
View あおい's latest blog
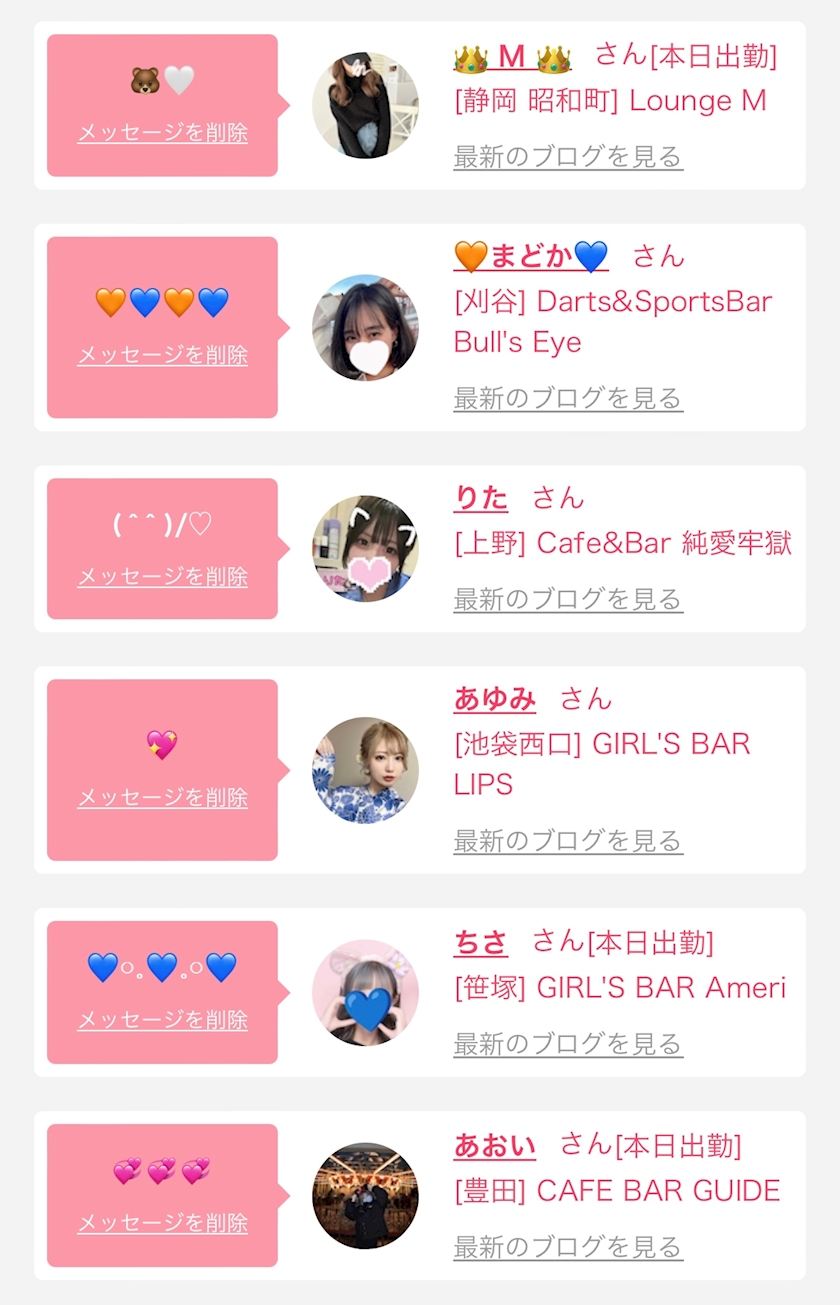point(568,1247)
